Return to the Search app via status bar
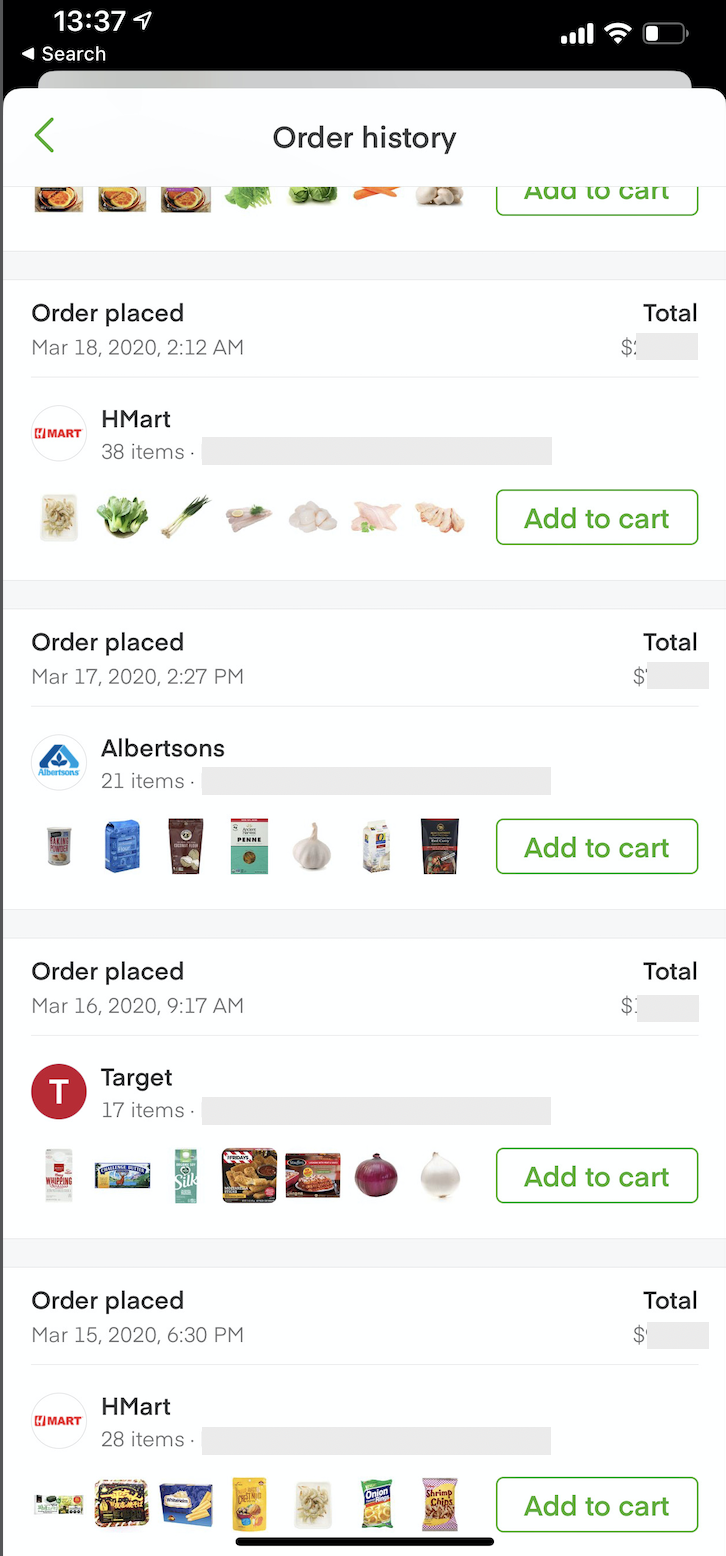Image resolution: width=726 pixels, height=1556 pixels. 64,54
